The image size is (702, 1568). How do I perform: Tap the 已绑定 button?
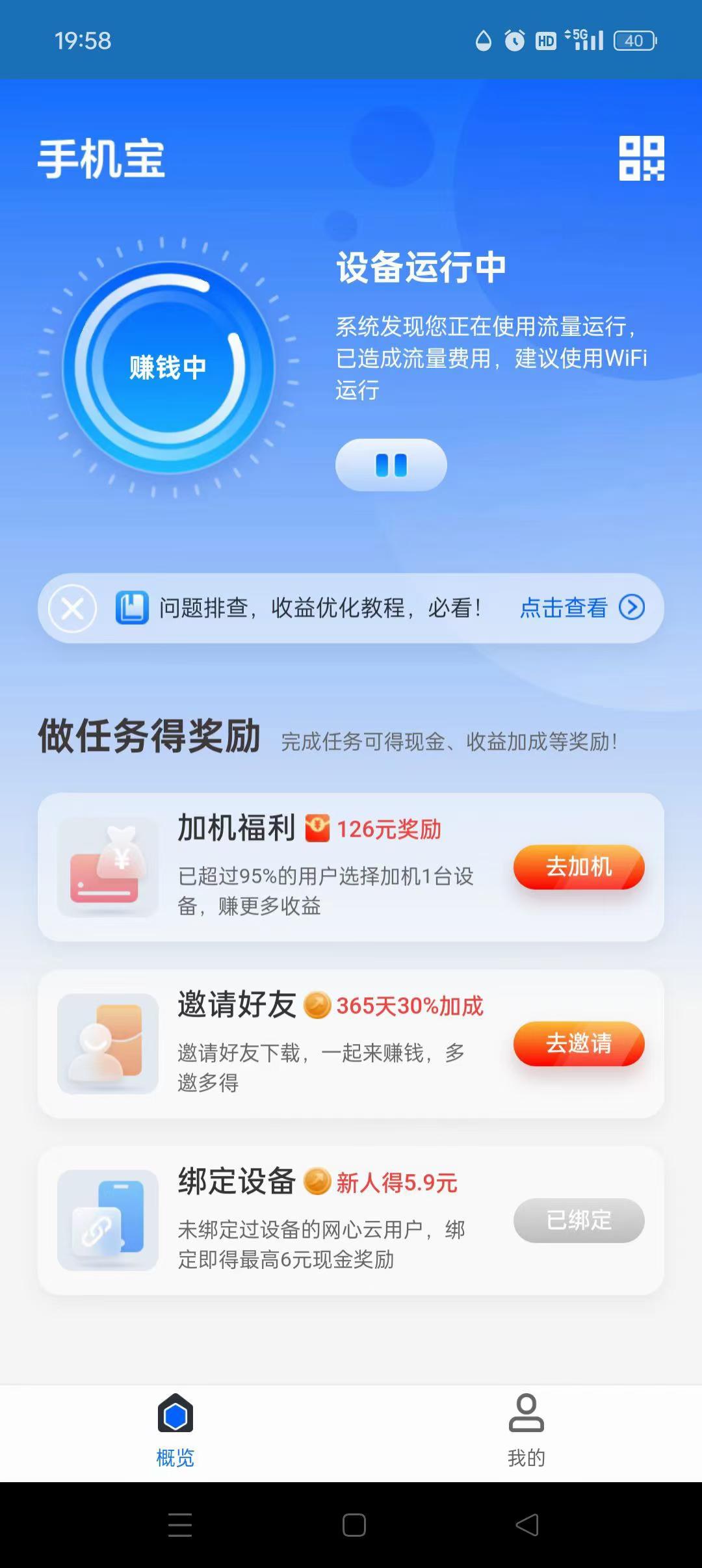pos(579,1221)
